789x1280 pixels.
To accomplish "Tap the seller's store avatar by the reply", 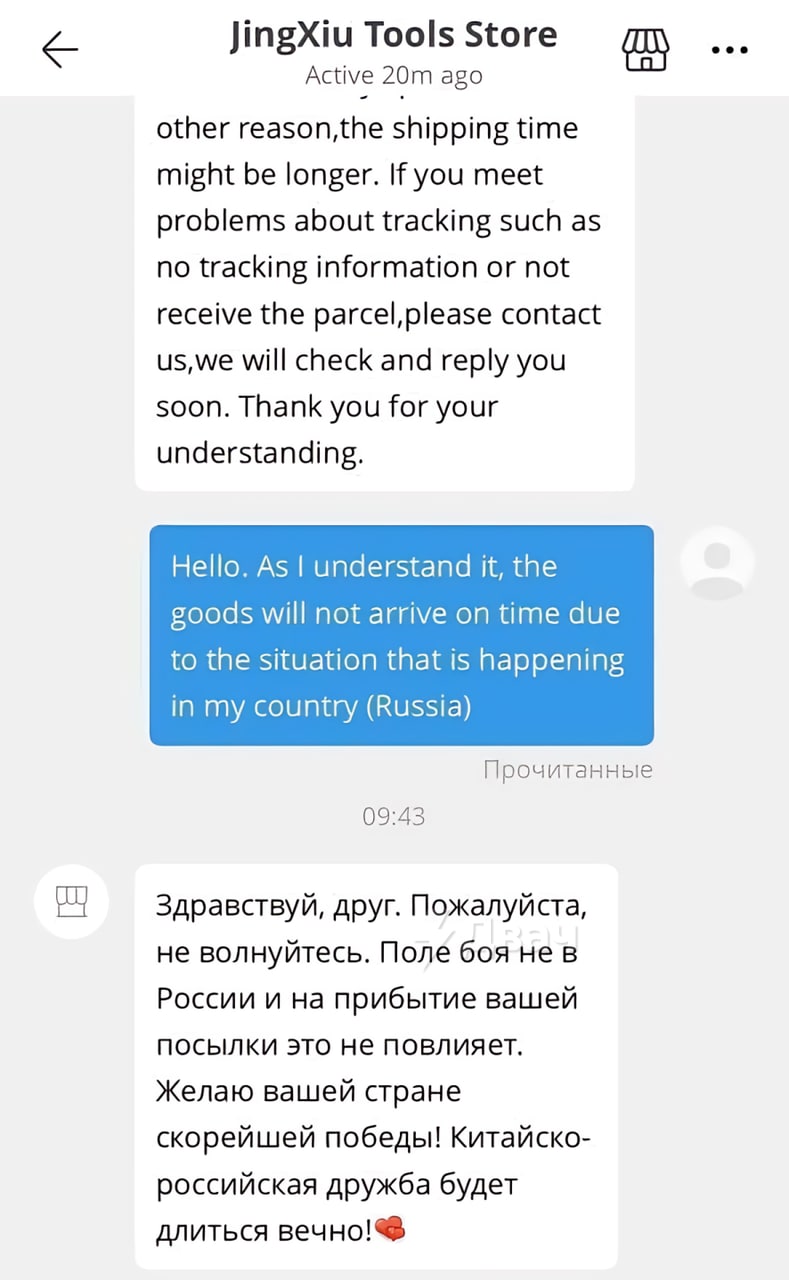I will (x=71, y=902).
